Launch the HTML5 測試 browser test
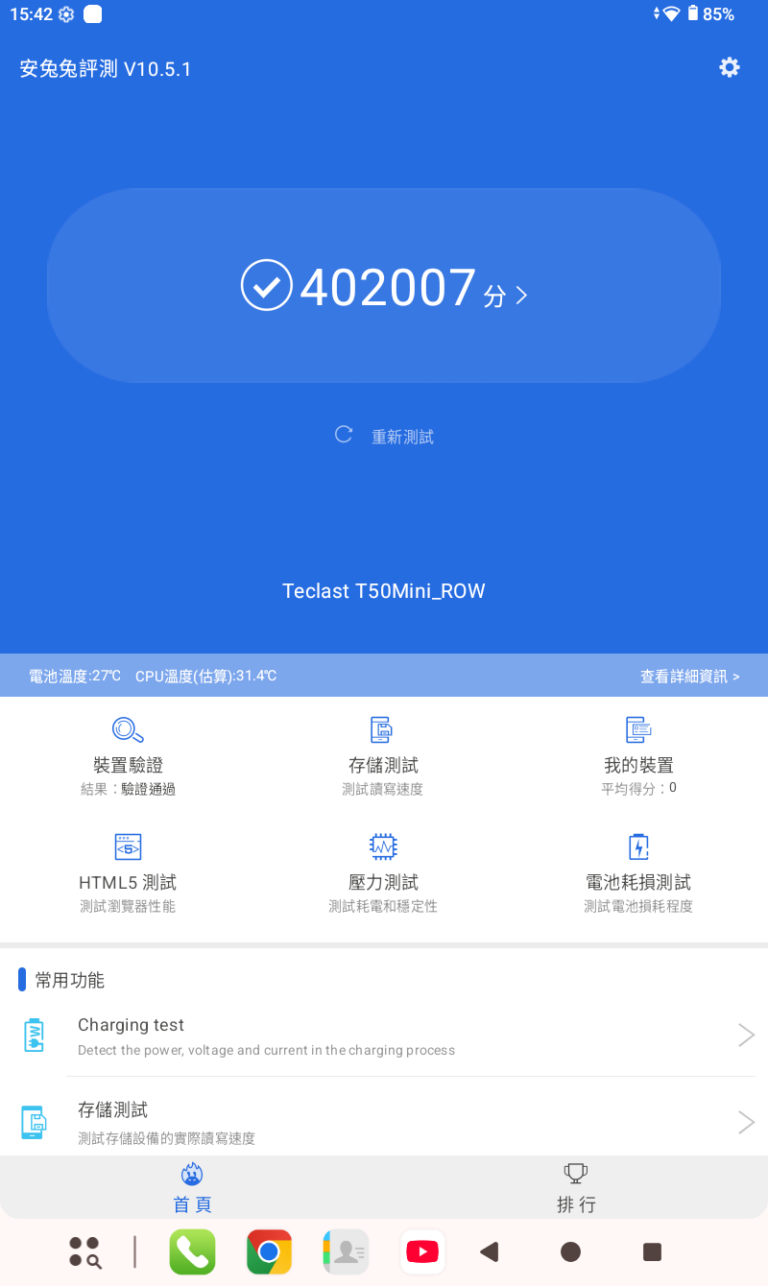This screenshot has height=1286, width=768. [x=127, y=868]
